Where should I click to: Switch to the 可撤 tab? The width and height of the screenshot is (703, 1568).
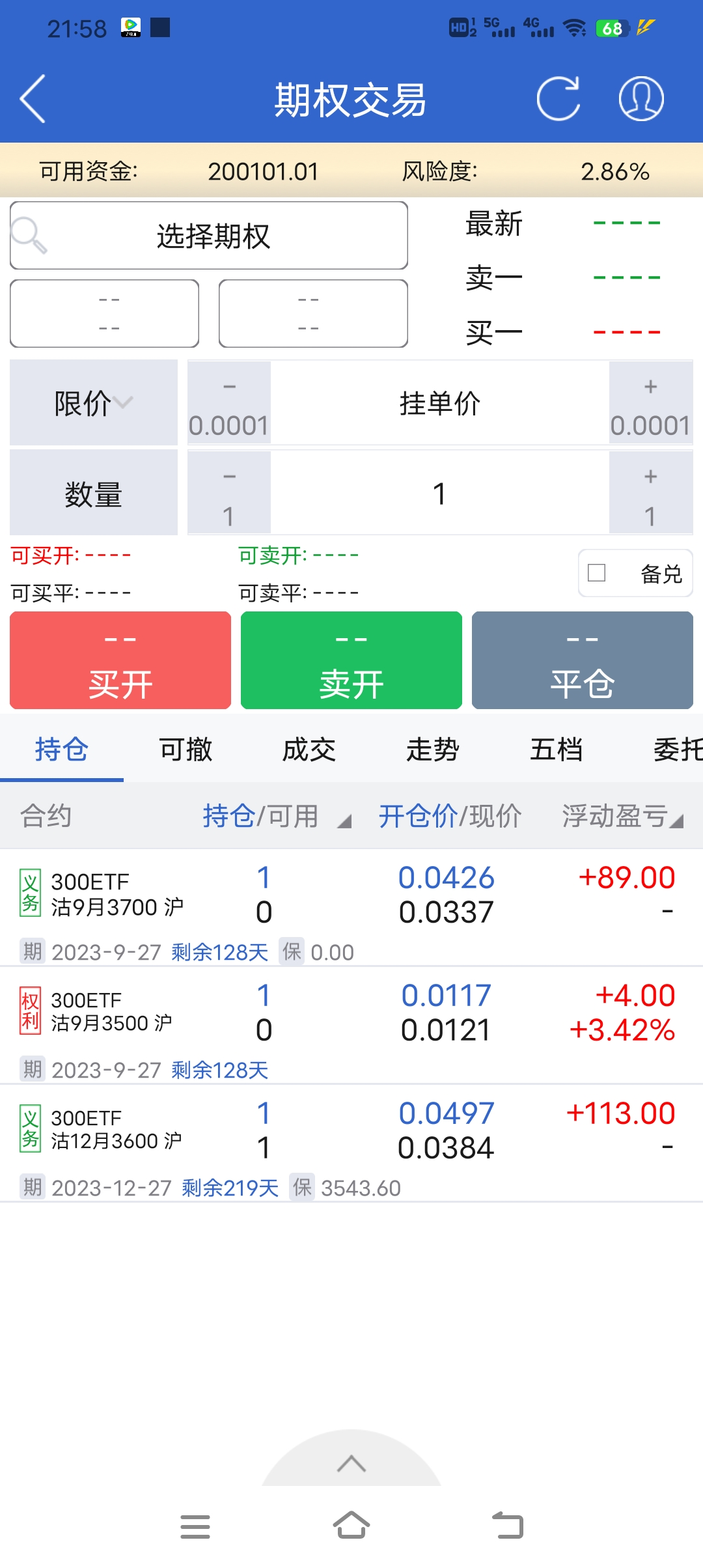[186, 749]
